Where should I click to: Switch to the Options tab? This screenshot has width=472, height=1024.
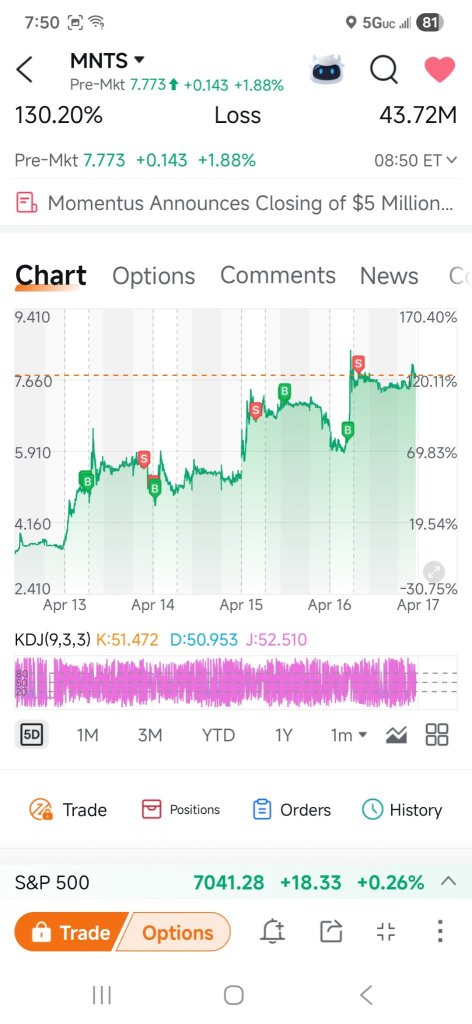pos(153,276)
